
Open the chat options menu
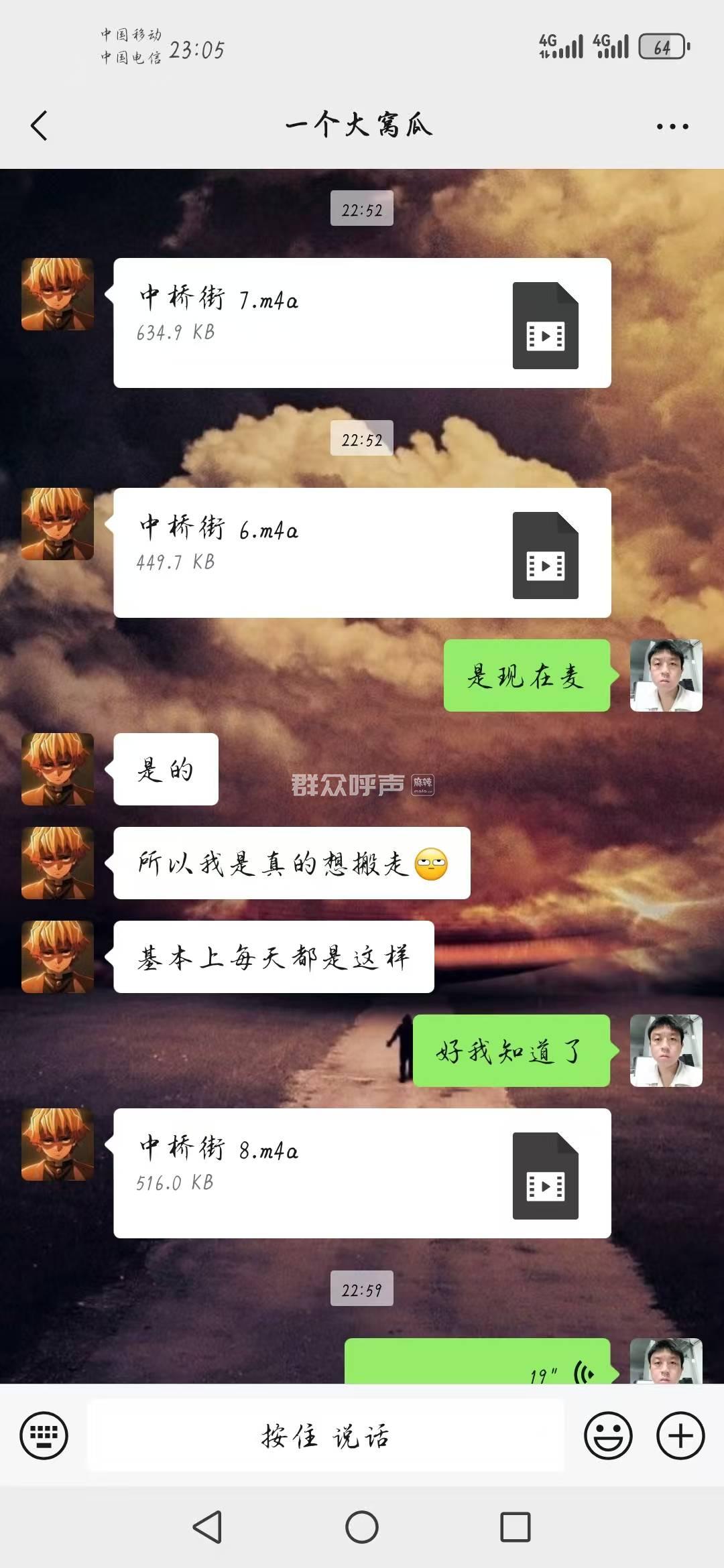coord(672,126)
